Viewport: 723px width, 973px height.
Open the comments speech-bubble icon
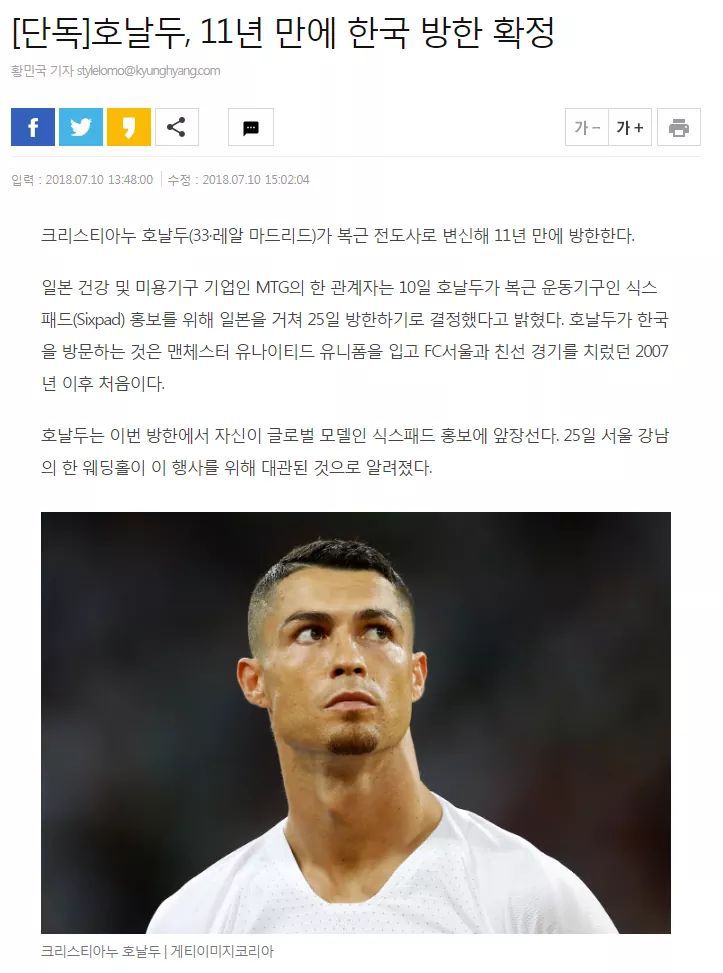(251, 127)
